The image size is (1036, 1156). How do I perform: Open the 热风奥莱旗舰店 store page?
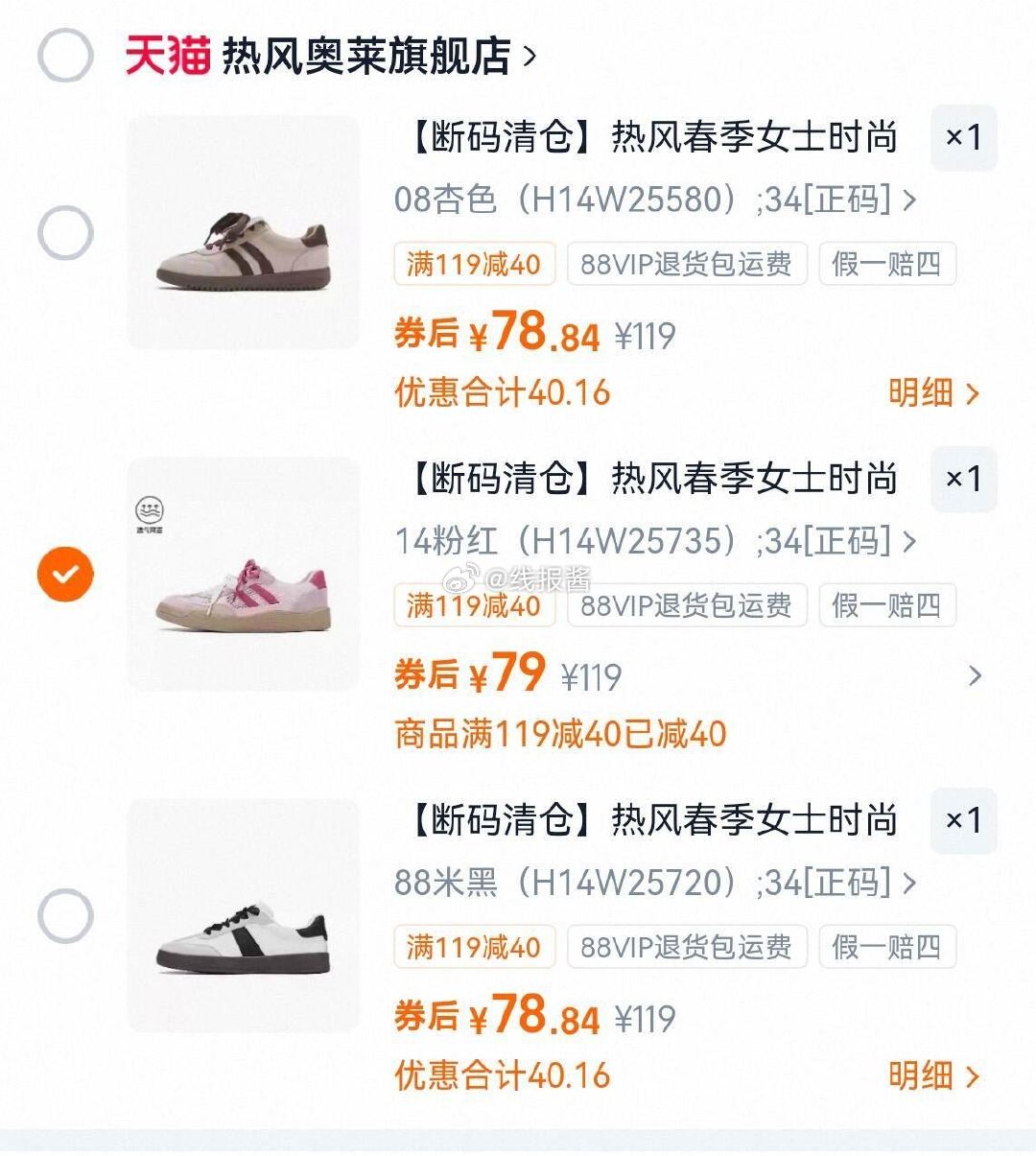click(365, 56)
